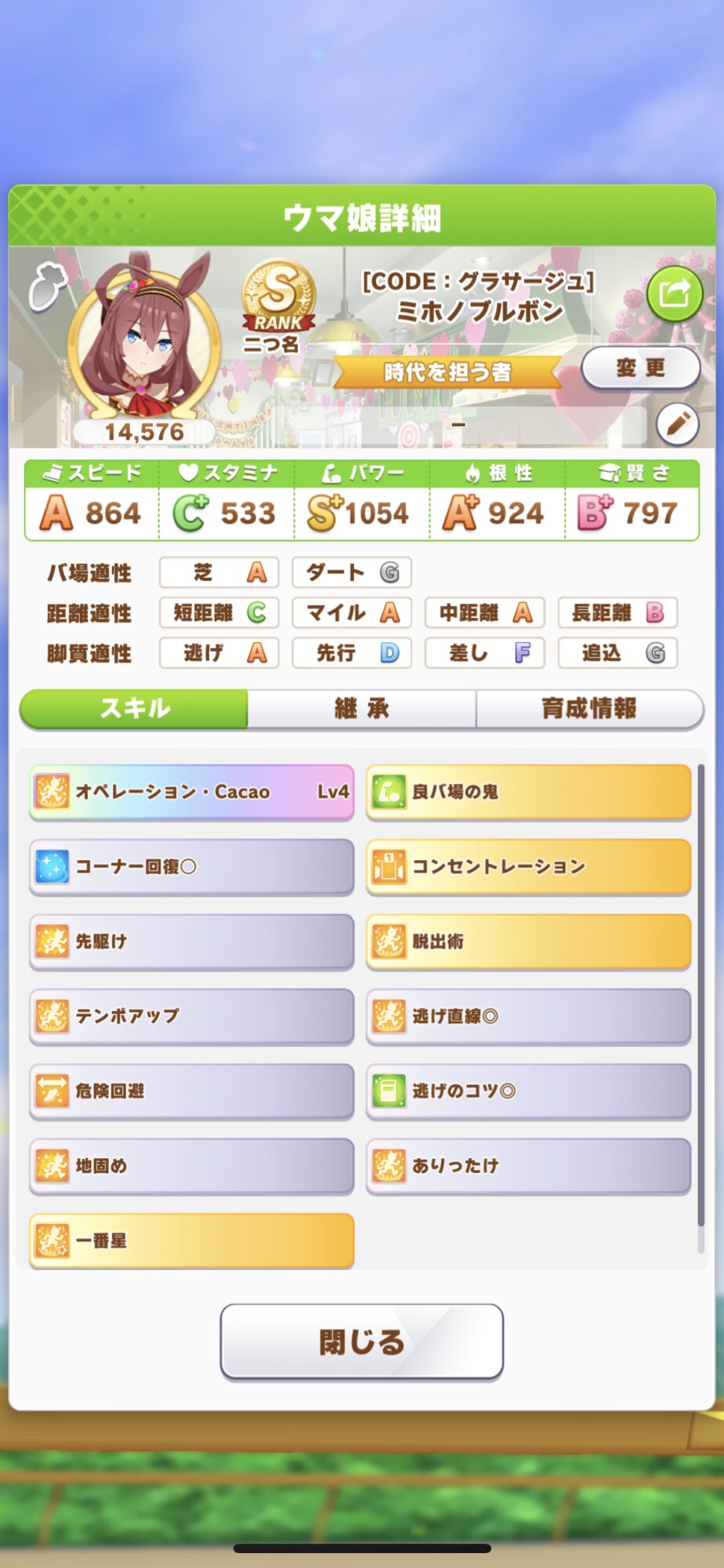Select the 逃げのコツ◎ skill
Screen dimensions: 724x1568
(x=528, y=1091)
